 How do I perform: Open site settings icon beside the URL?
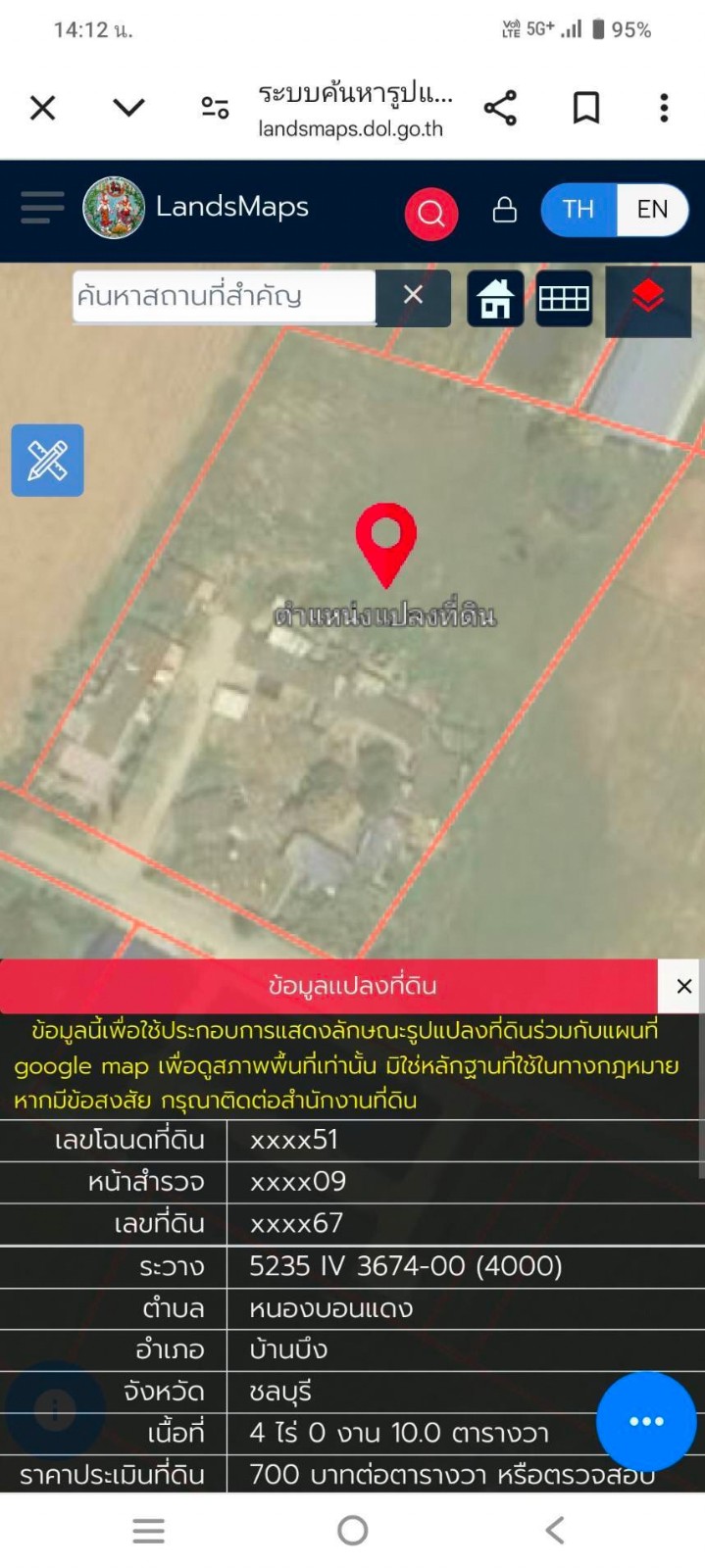tap(215, 108)
